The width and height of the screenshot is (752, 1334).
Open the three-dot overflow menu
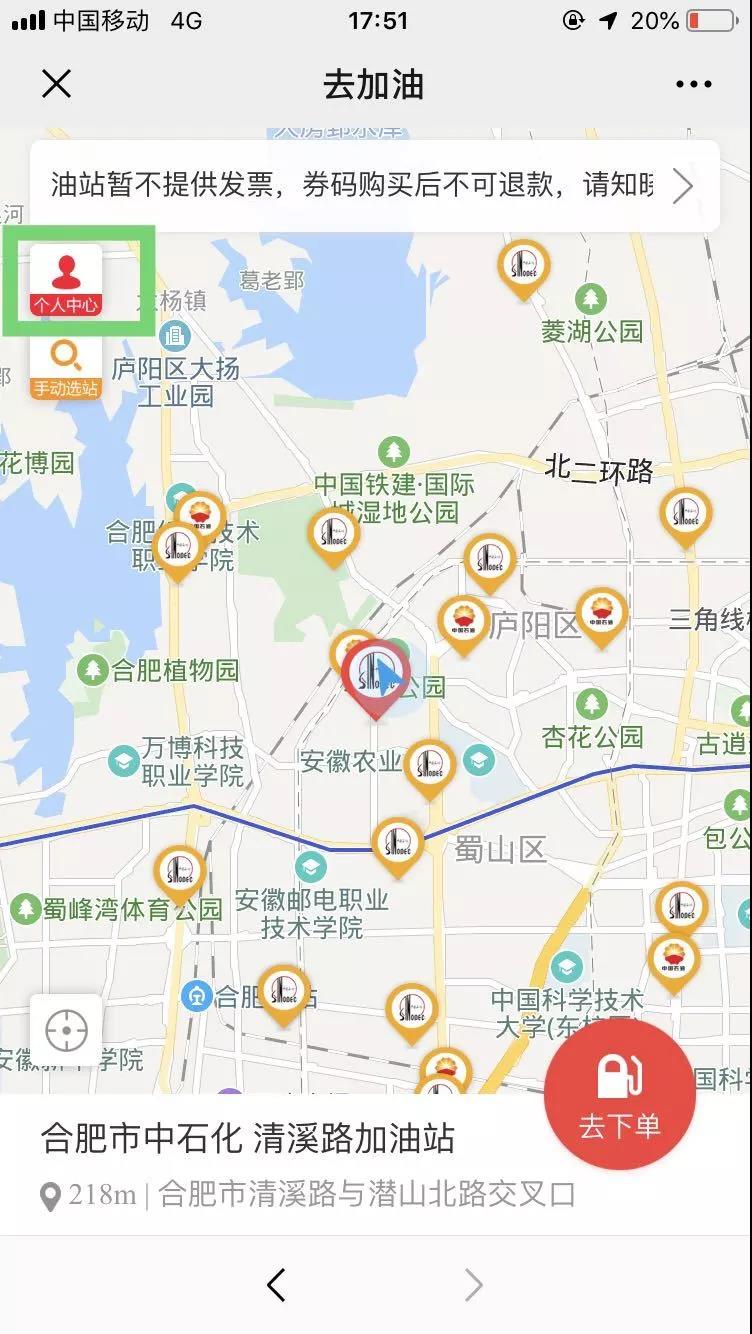tap(693, 85)
